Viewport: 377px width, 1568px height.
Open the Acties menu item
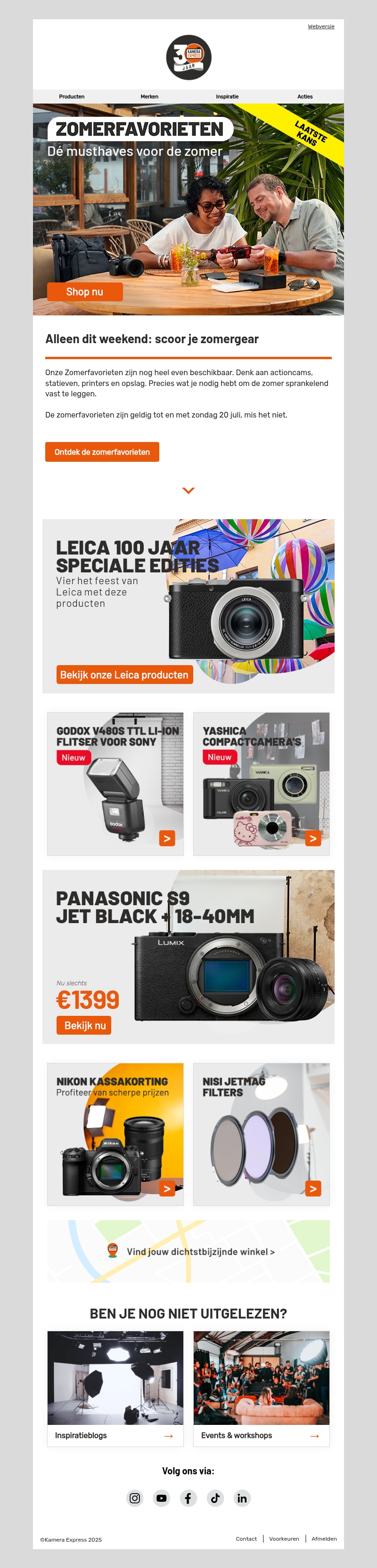tap(304, 97)
